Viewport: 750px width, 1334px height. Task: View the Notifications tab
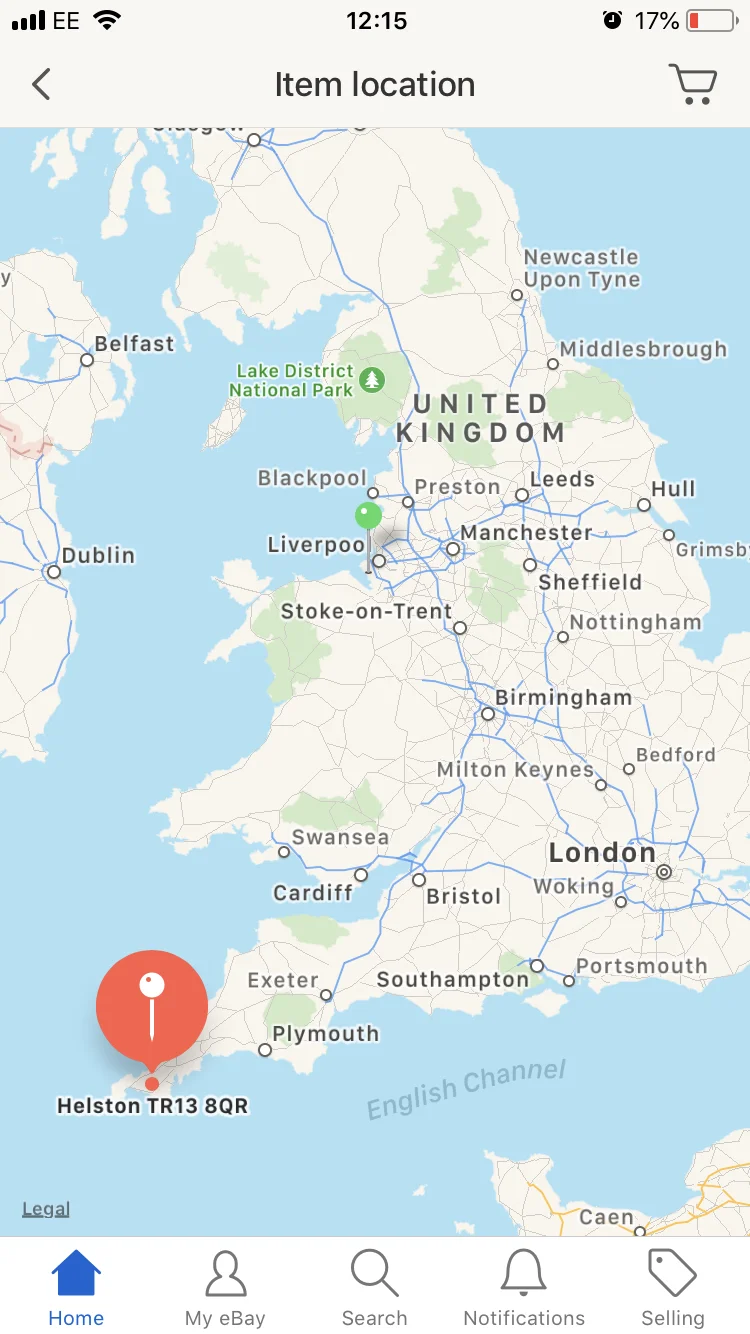point(524,1289)
